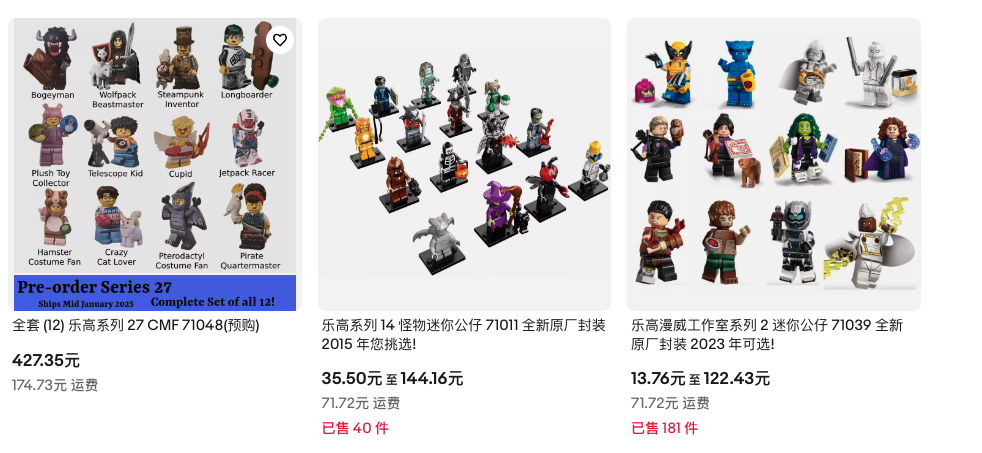982x453 pixels.
Task: Tap the title 全套 (12) 乐高系列 27 CMF 71048
Action: coord(135,326)
